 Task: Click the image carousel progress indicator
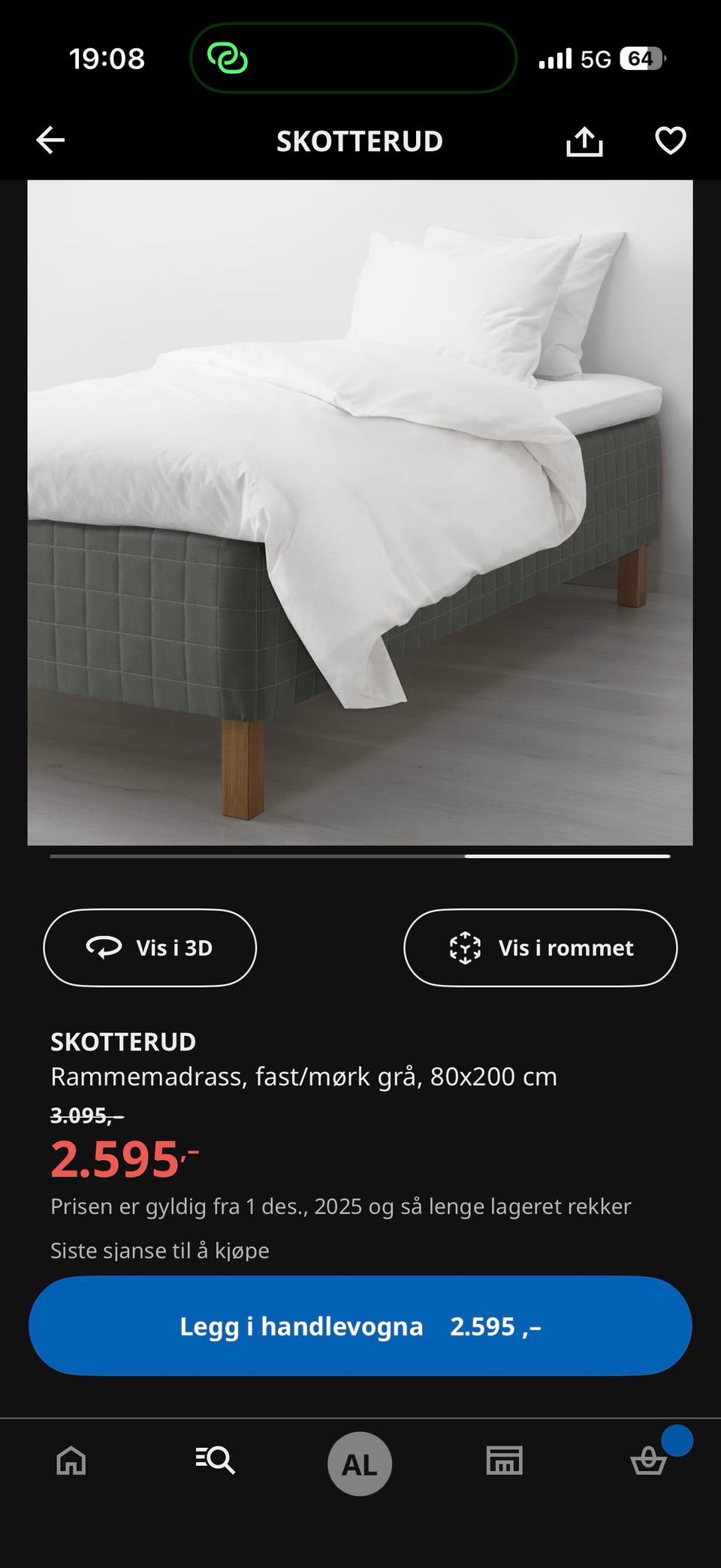360,856
